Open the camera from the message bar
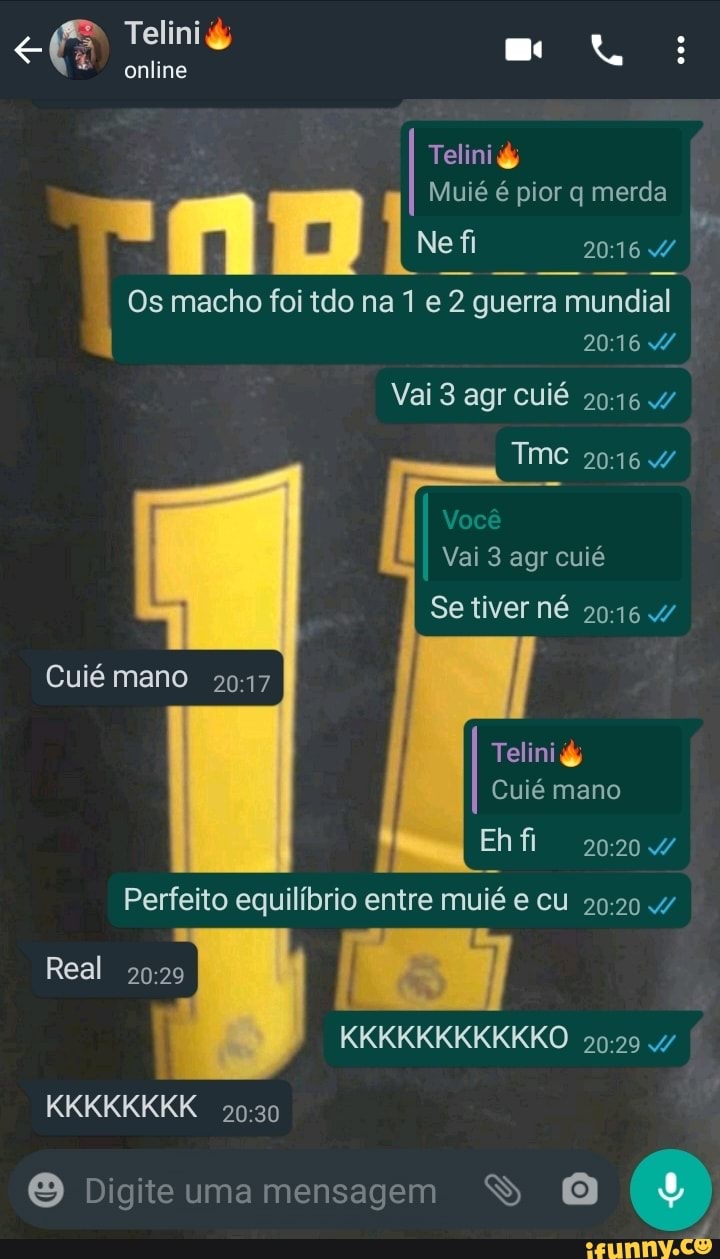The height and width of the screenshot is (1259, 720). [x=579, y=1190]
